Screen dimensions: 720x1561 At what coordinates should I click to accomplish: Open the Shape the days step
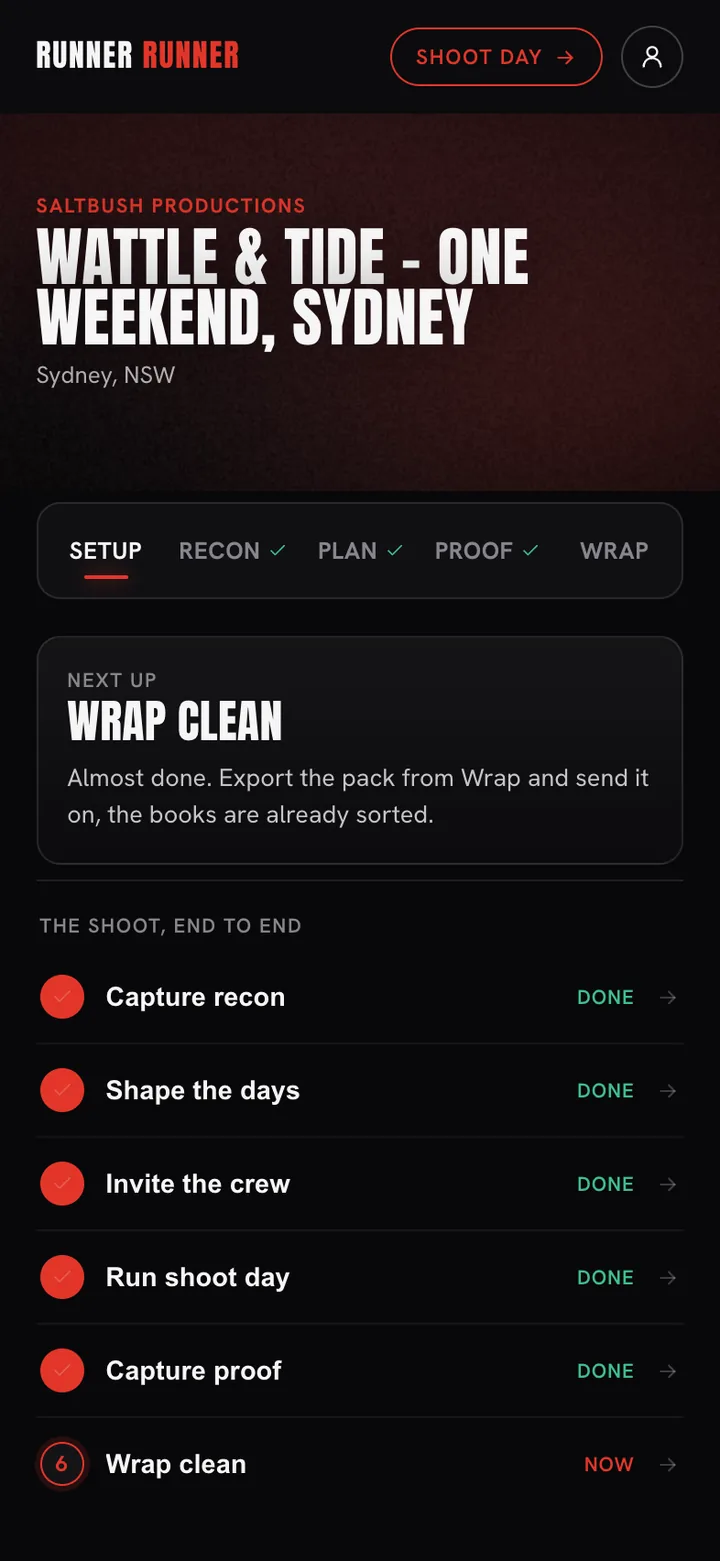[x=360, y=1090]
